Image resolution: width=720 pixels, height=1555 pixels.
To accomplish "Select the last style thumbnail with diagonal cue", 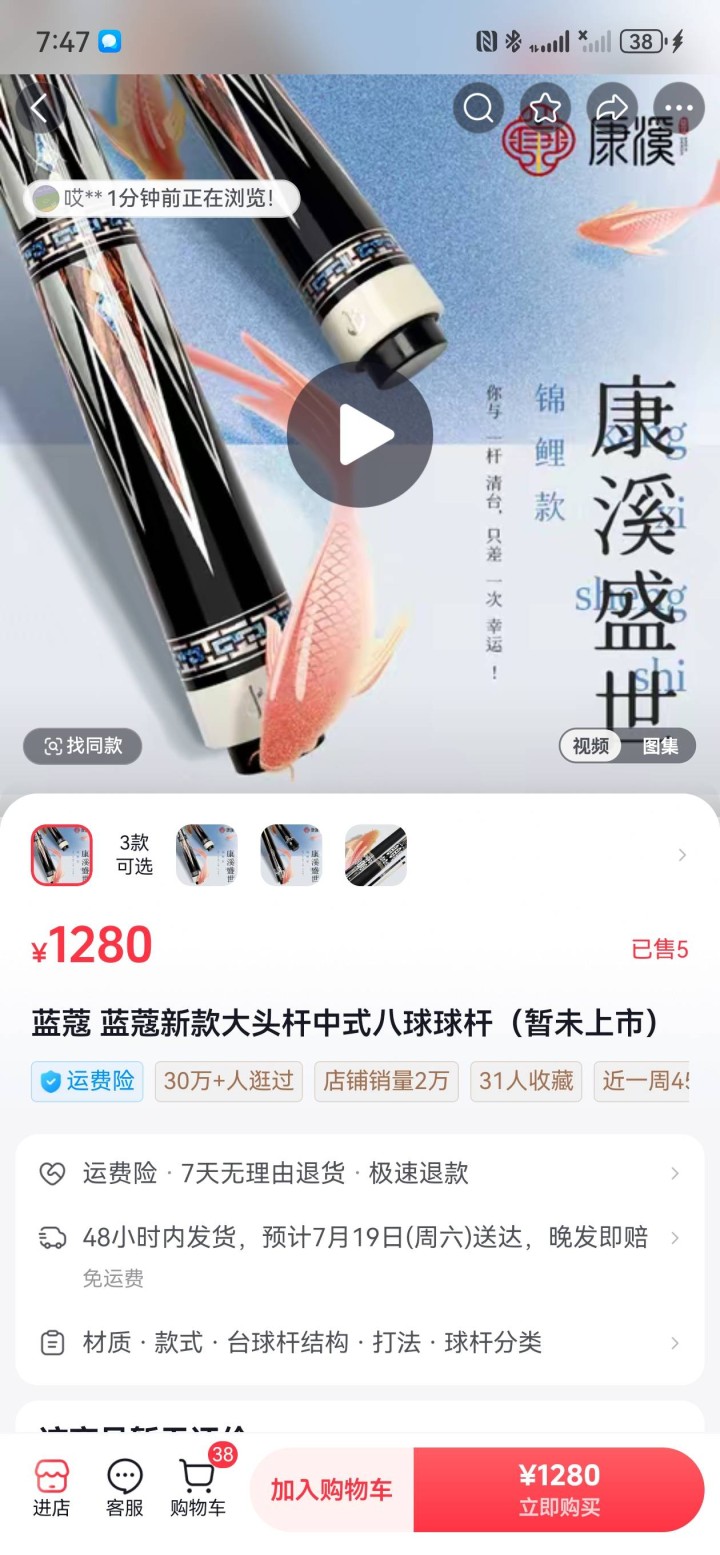I will (x=376, y=855).
